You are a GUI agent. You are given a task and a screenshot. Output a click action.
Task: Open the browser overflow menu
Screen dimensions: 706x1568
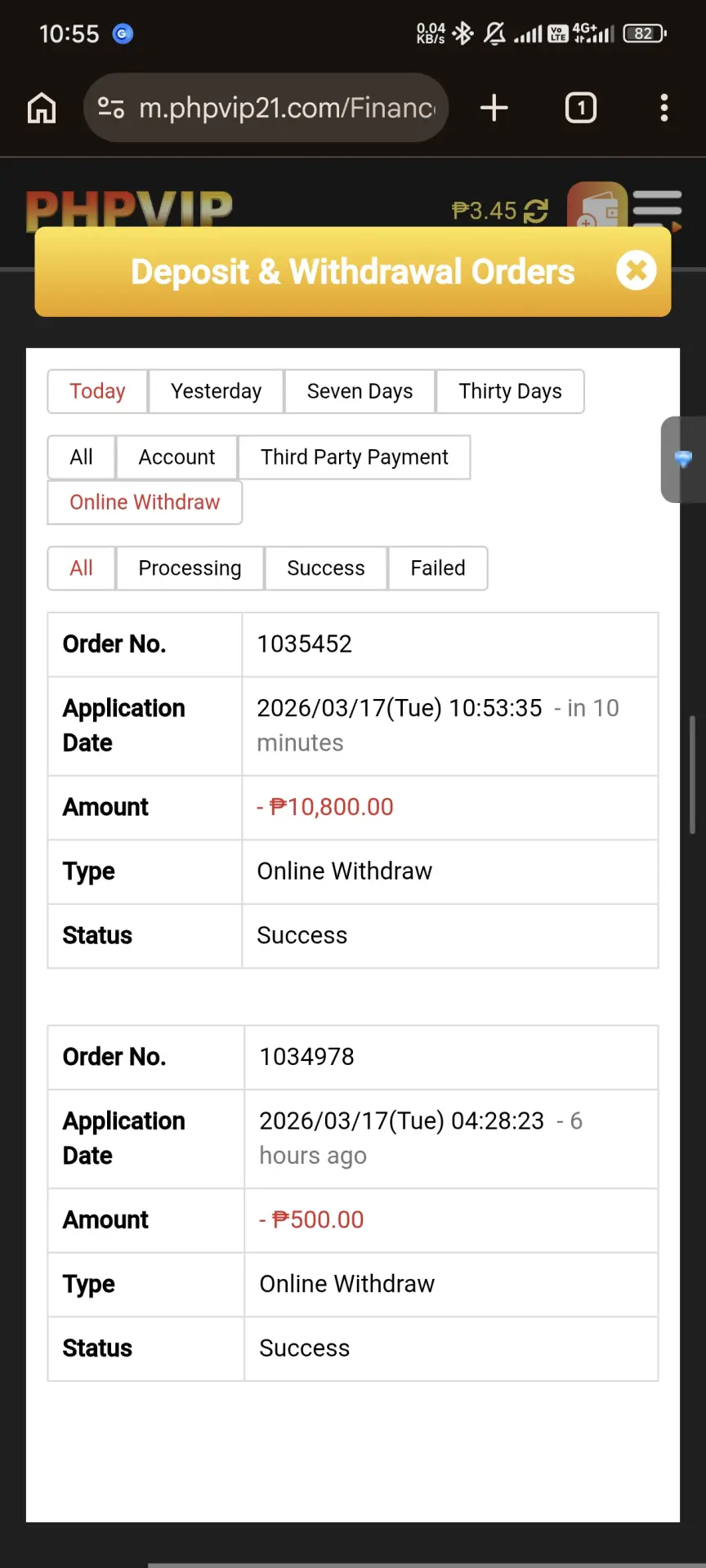(x=664, y=108)
